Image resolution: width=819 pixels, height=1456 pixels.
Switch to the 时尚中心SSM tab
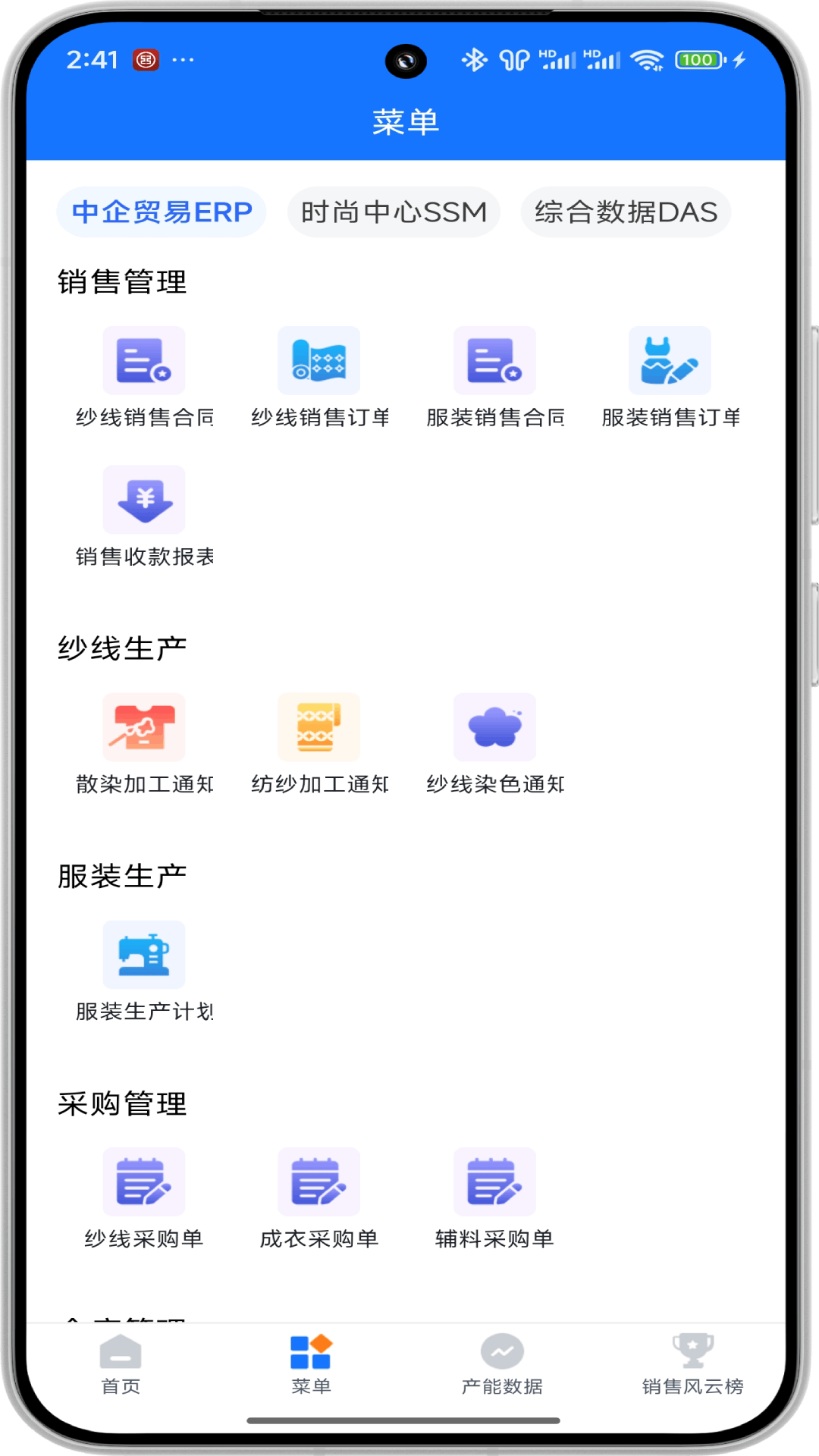[394, 212]
